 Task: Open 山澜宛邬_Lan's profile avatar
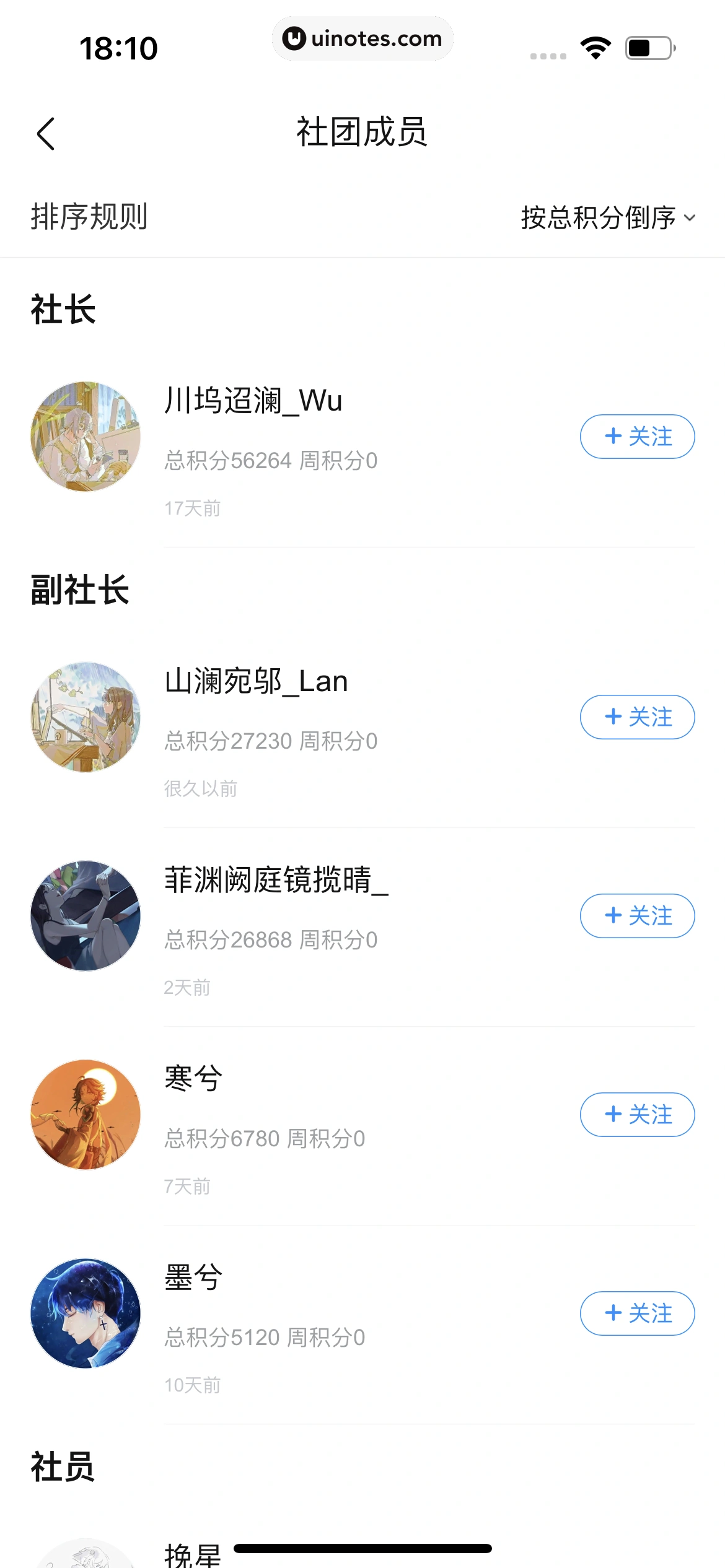coord(86,717)
